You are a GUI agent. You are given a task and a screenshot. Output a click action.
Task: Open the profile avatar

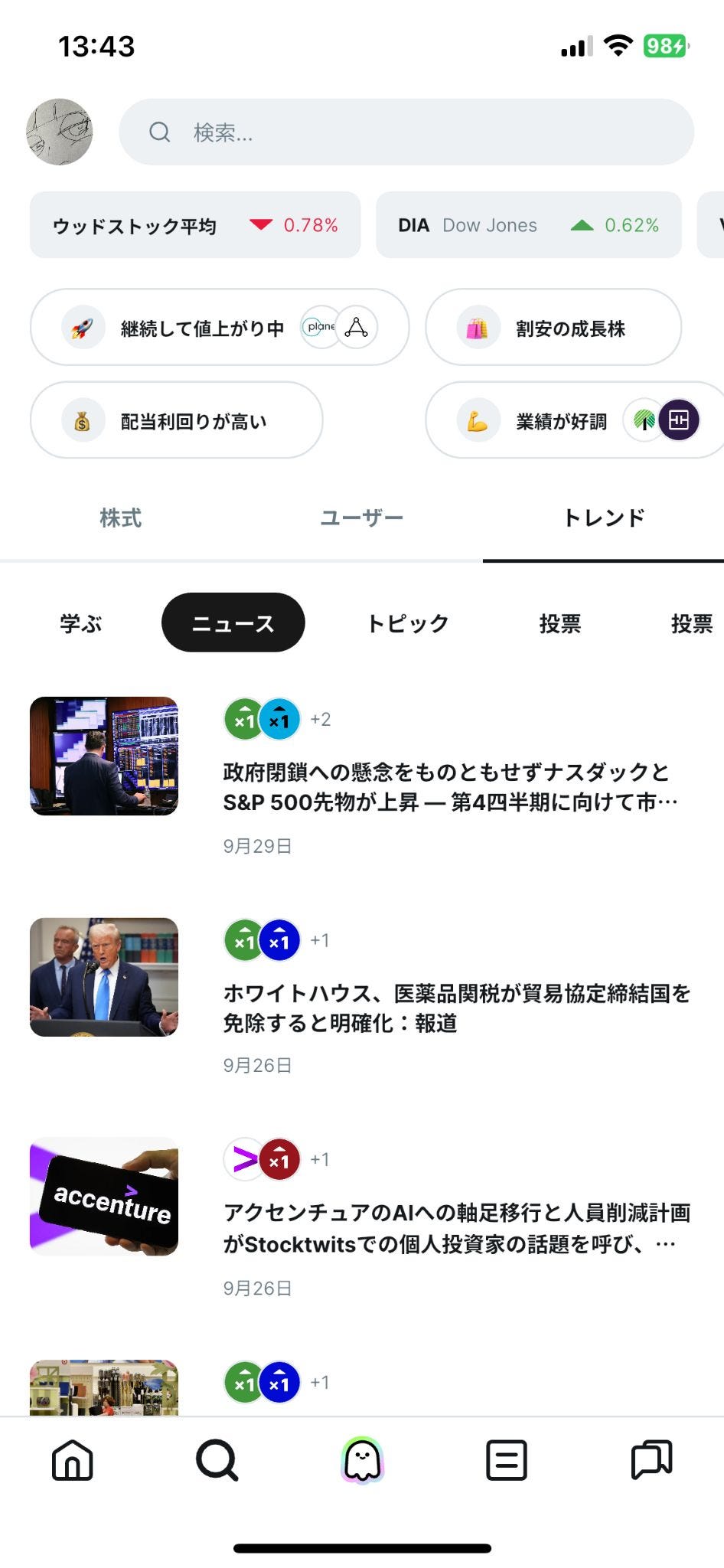[x=60, y=132]
